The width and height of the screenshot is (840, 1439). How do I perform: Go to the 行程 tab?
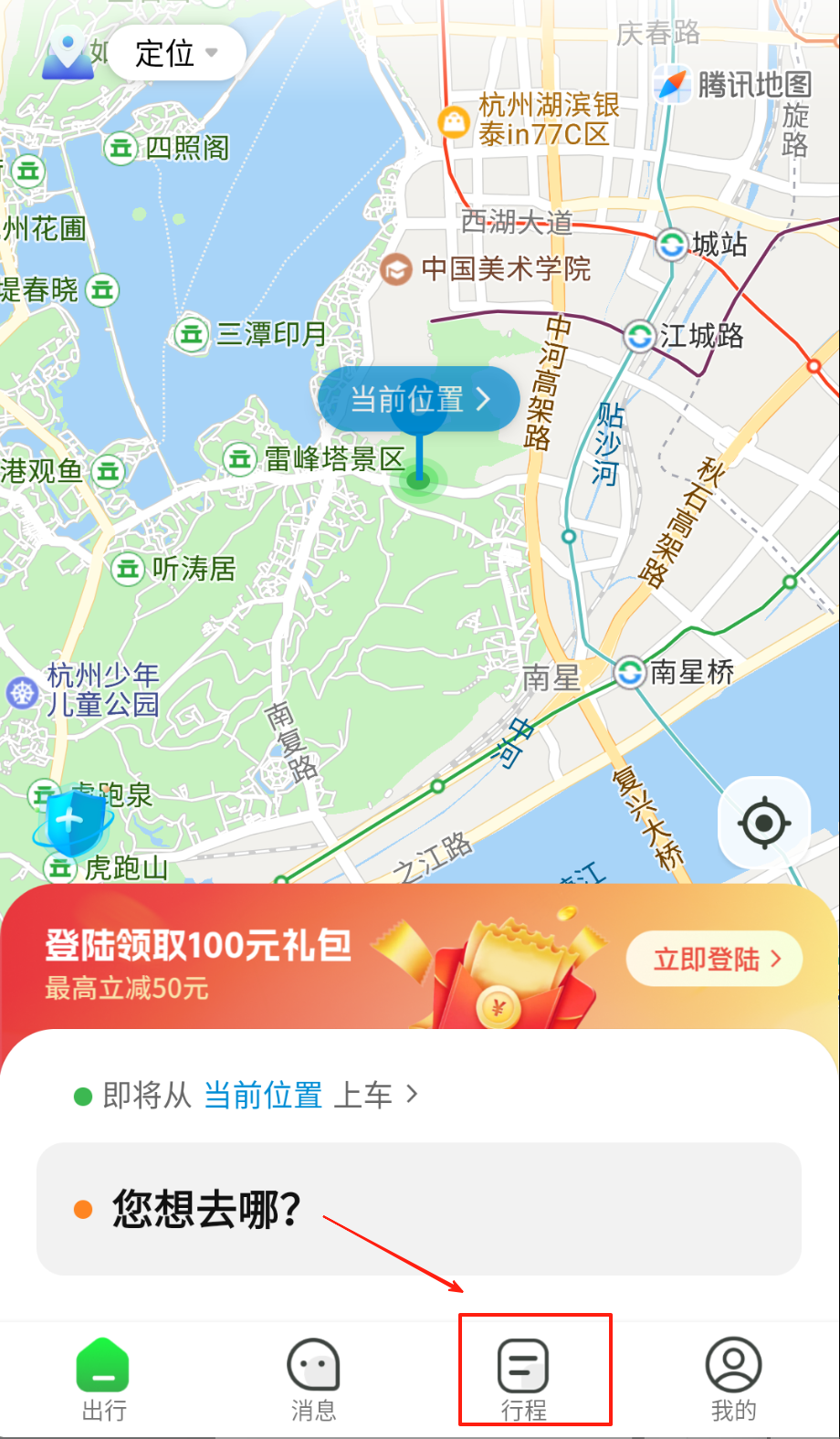click(523, 1380)
